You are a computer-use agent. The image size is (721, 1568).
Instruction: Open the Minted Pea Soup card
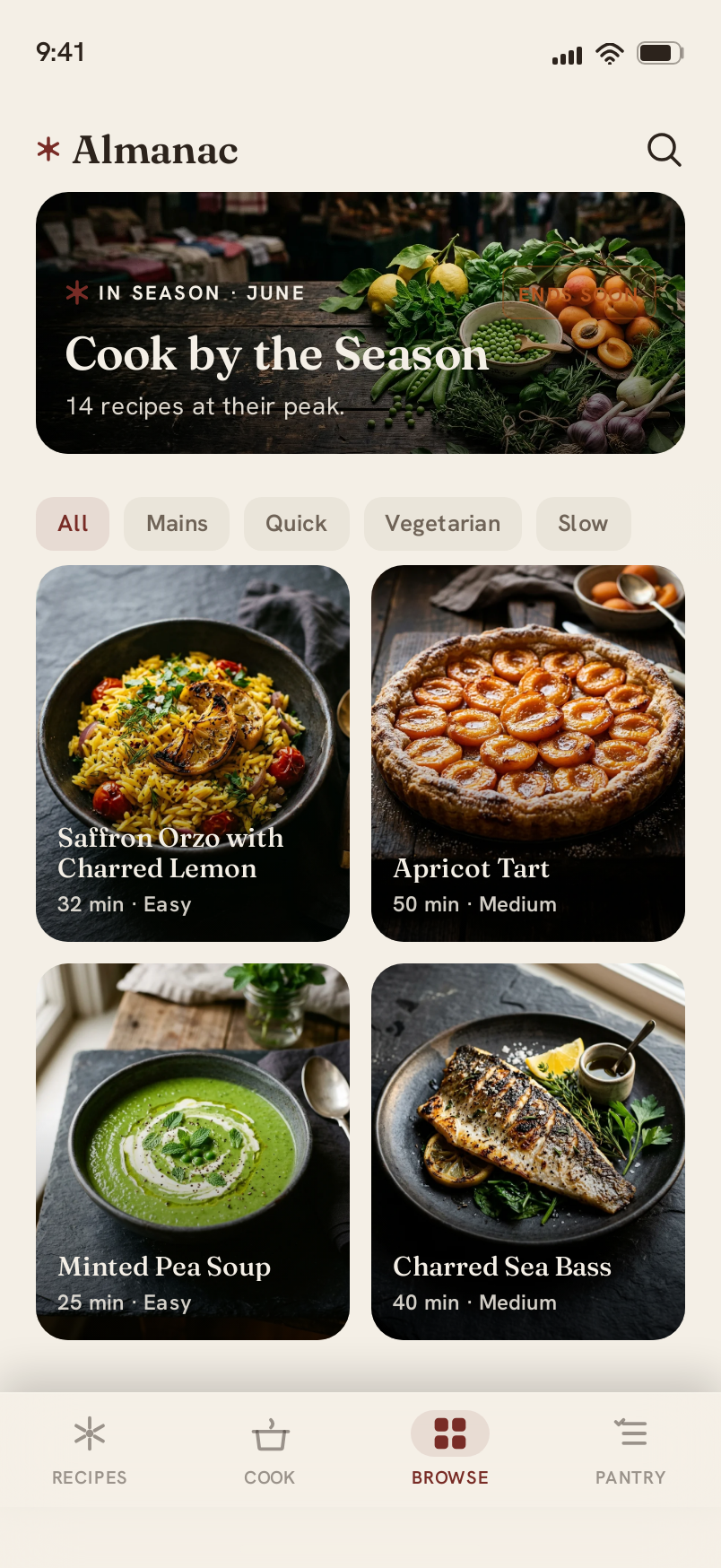click(193, 1152)
